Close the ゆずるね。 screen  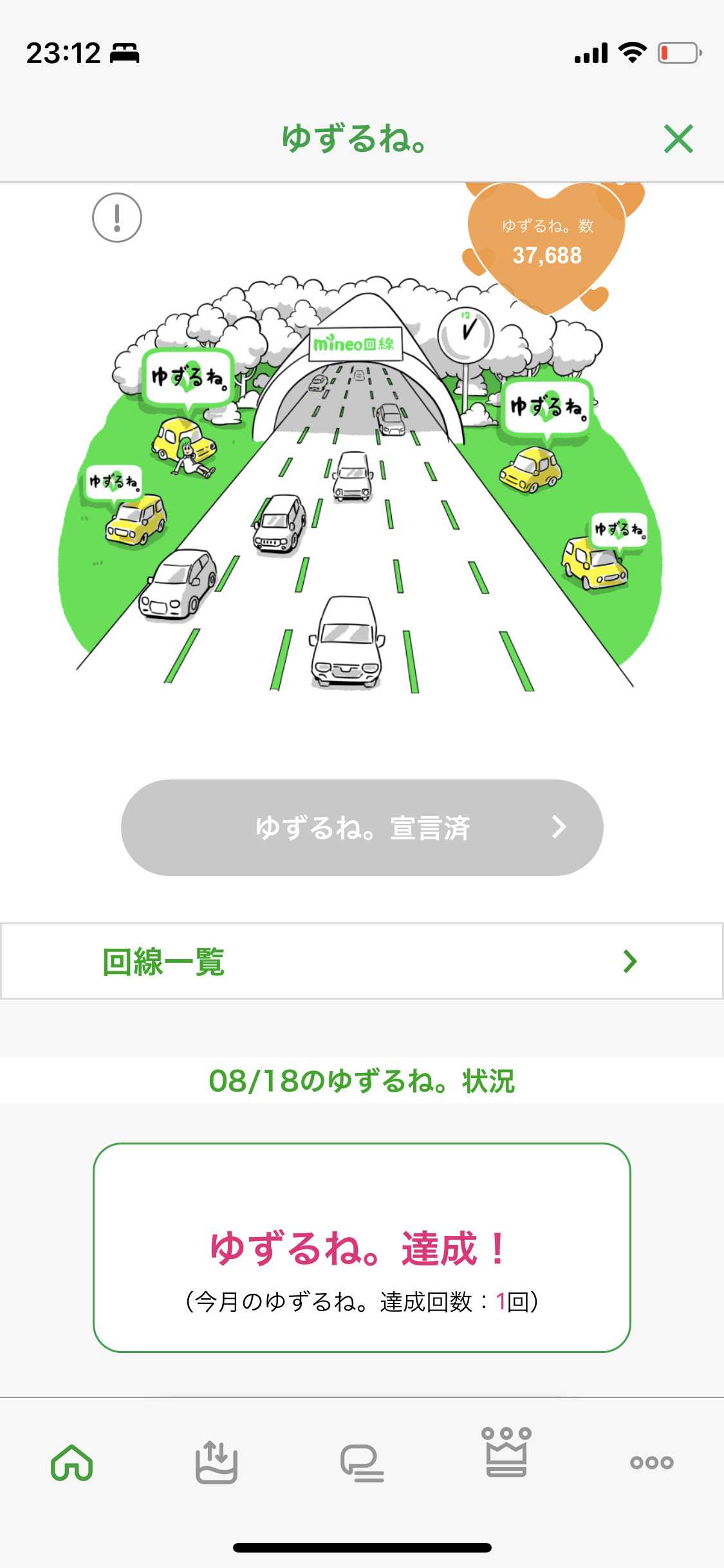[678, 139]
